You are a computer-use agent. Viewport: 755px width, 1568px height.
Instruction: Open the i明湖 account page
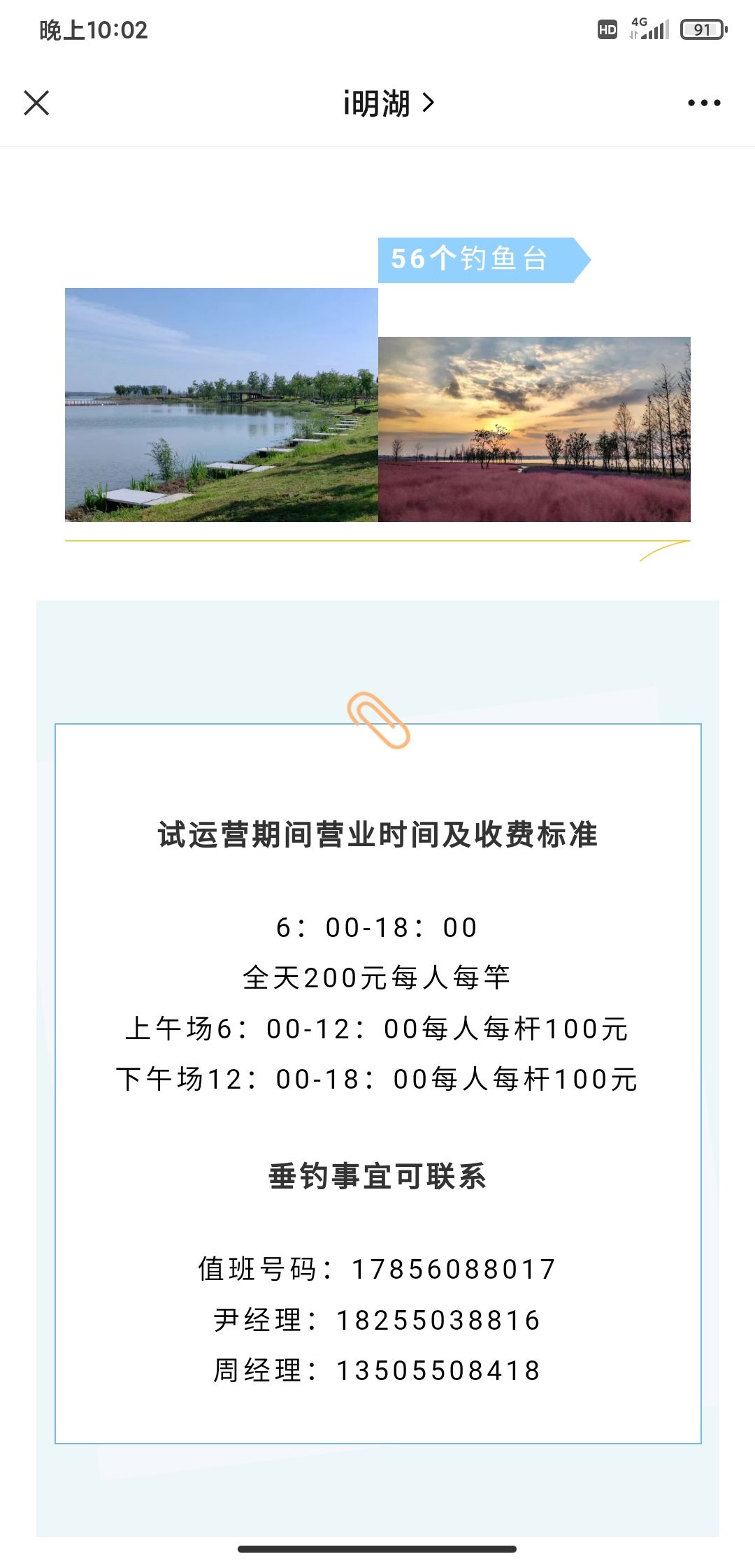click(x=388, y=103)
